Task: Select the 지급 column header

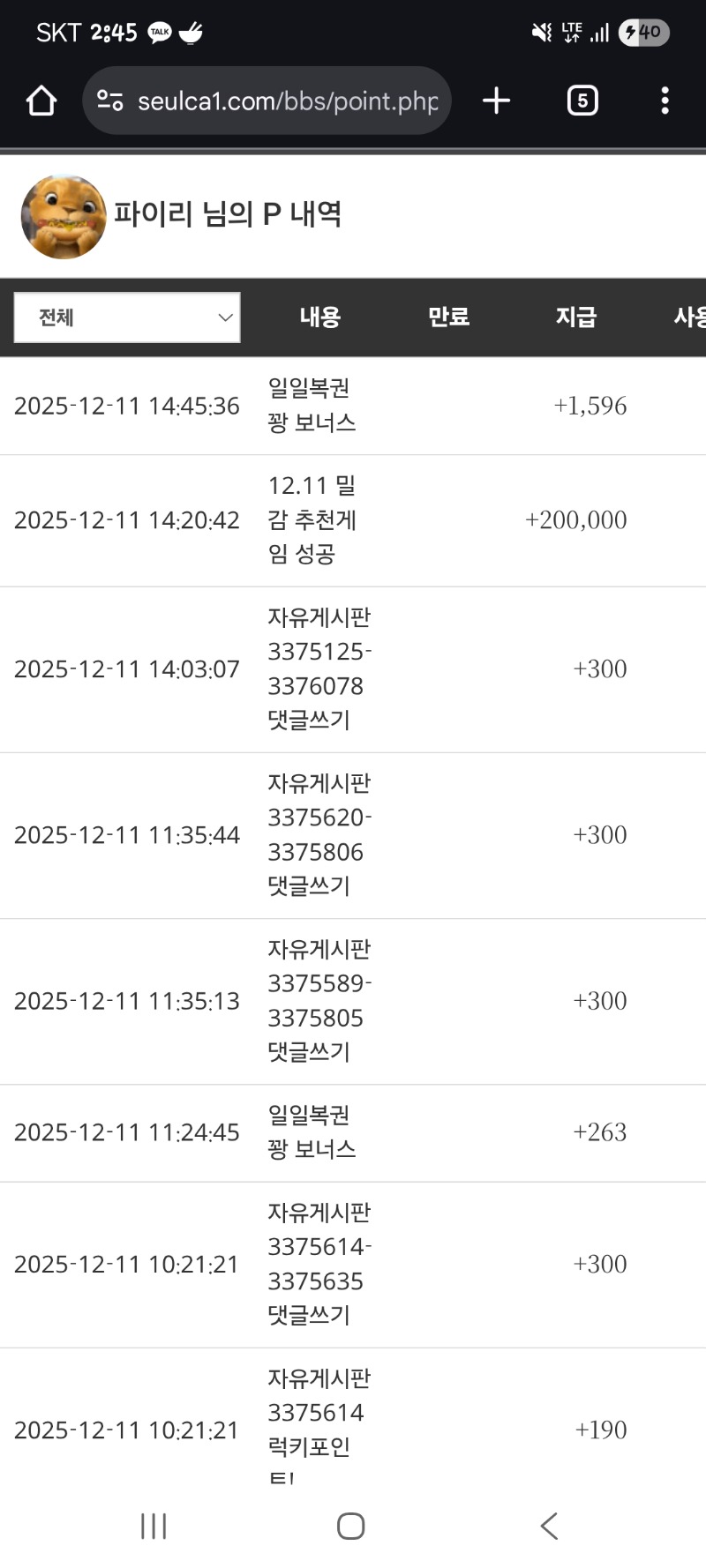Action: coord(576,317)
